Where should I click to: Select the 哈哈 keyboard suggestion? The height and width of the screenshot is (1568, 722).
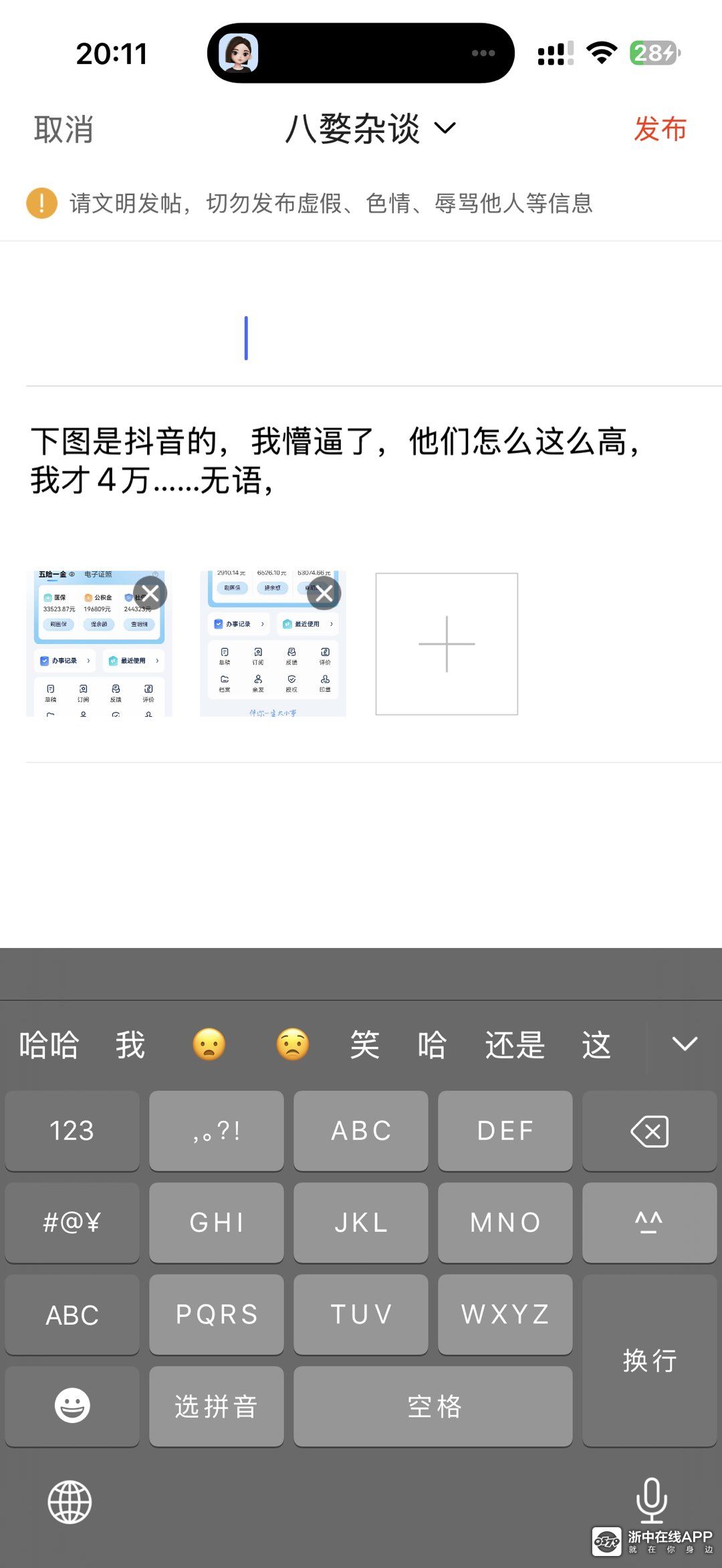click(49, 1044)
